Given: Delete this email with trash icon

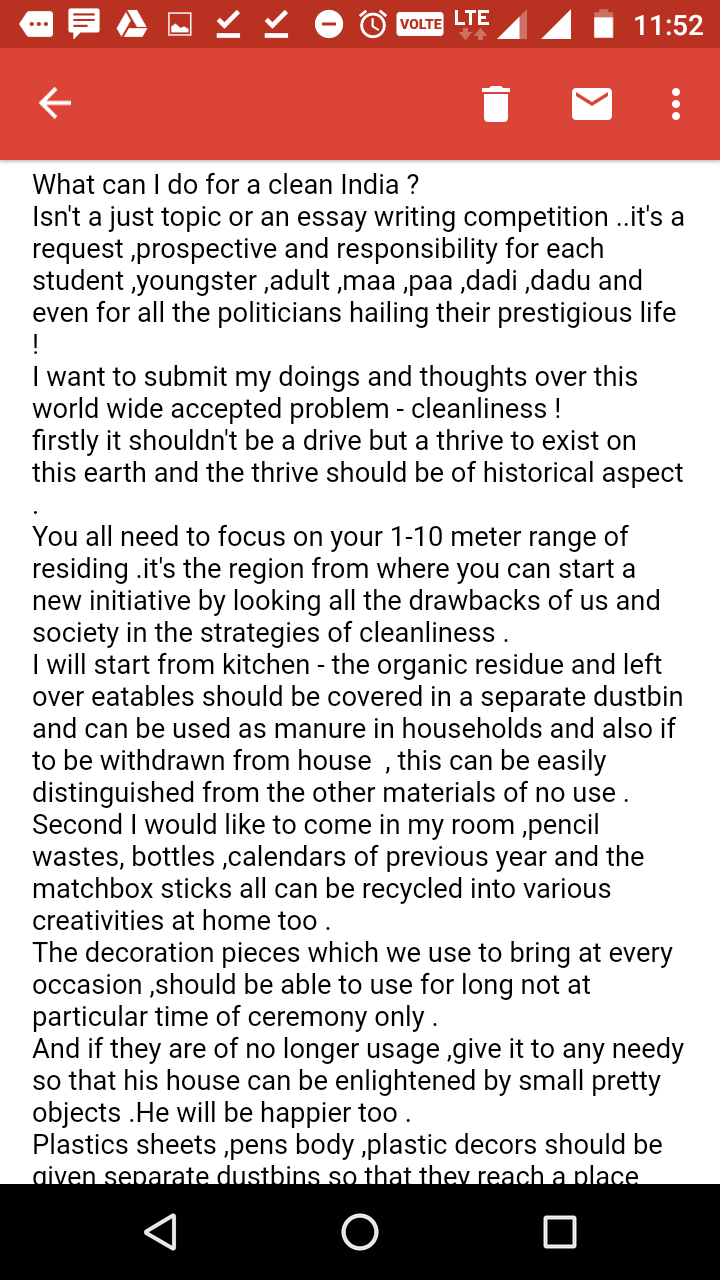Looking at the screenshot, I should [x=496, y=103].
